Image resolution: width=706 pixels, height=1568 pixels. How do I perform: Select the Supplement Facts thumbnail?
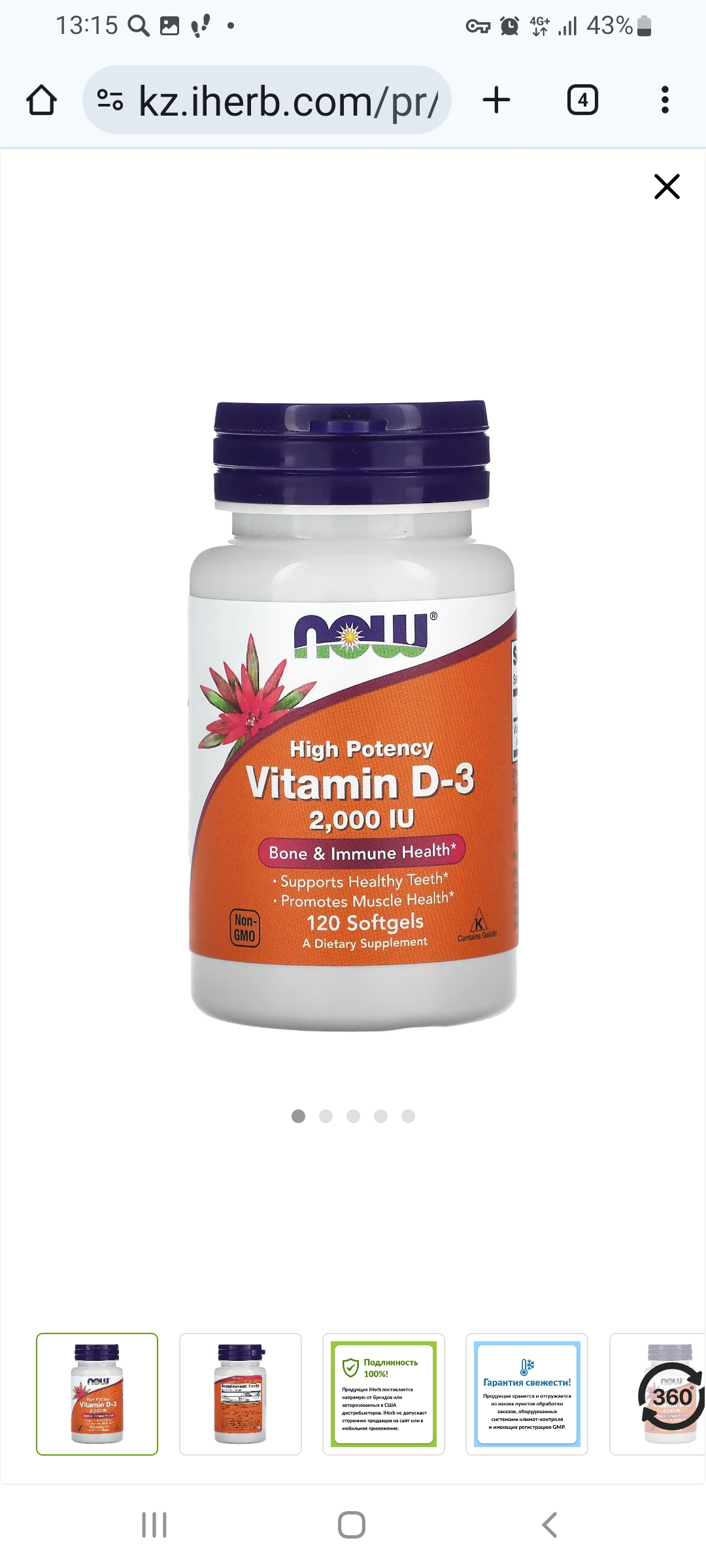click(241, 1394)
